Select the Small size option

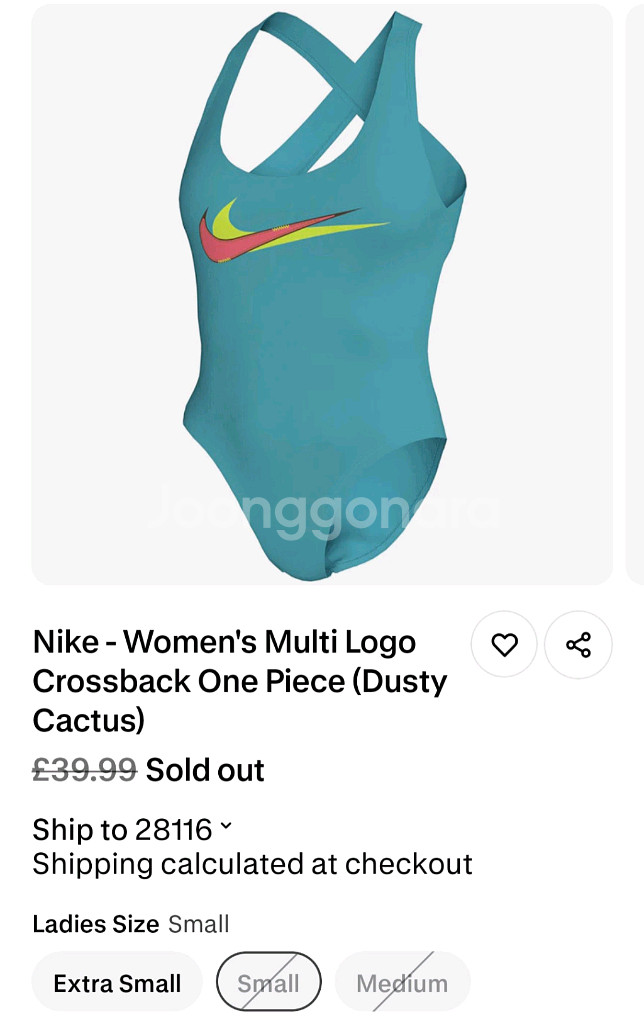coord(268,983)
